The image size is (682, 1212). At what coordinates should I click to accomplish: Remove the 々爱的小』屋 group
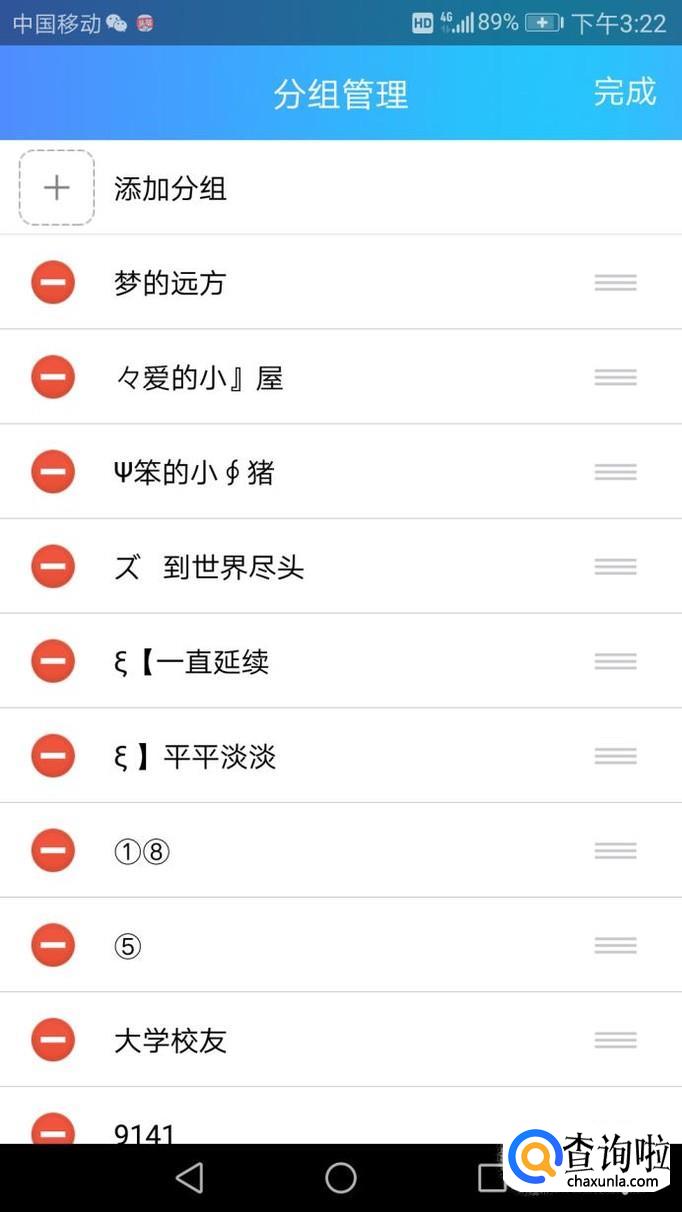coord(53,378)
